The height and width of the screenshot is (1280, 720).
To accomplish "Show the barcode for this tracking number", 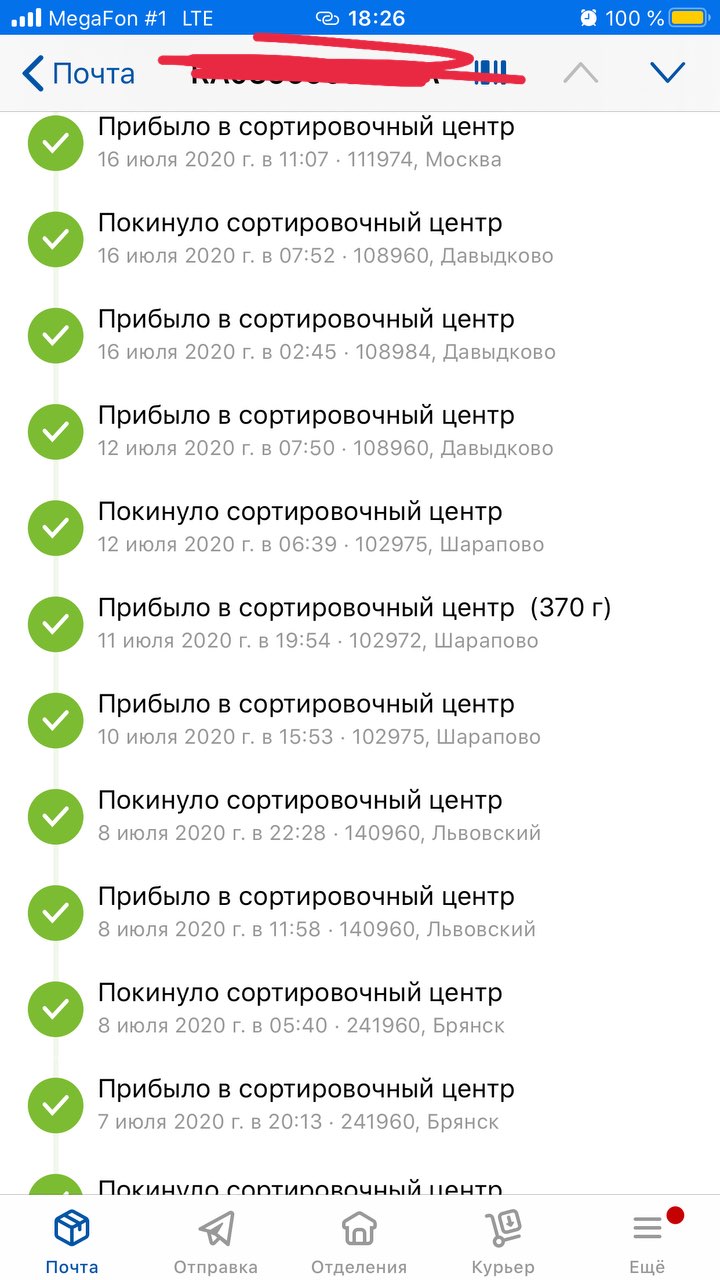I will (492, 72).
